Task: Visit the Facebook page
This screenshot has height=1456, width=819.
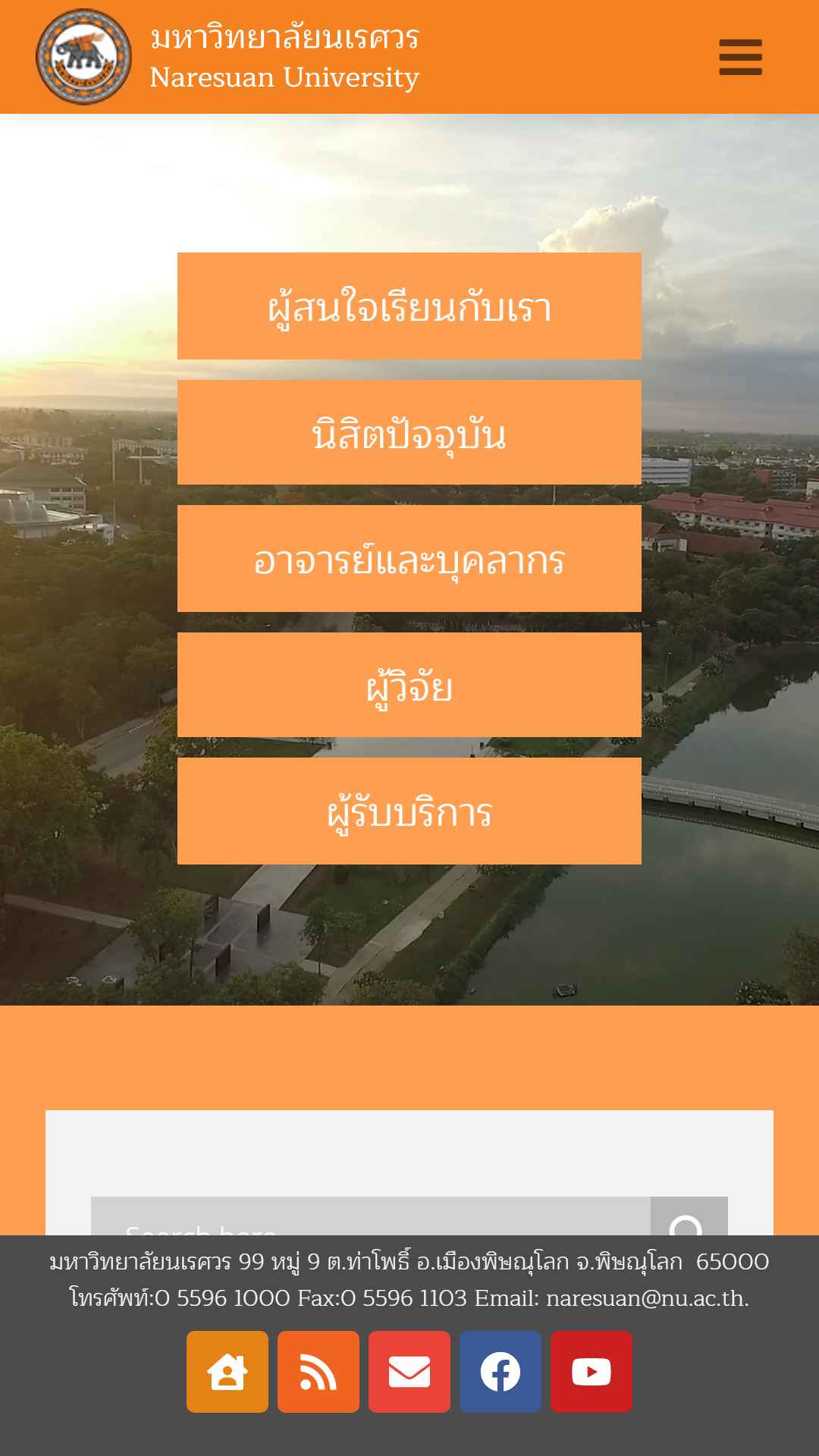Action: pos(500,1372)
